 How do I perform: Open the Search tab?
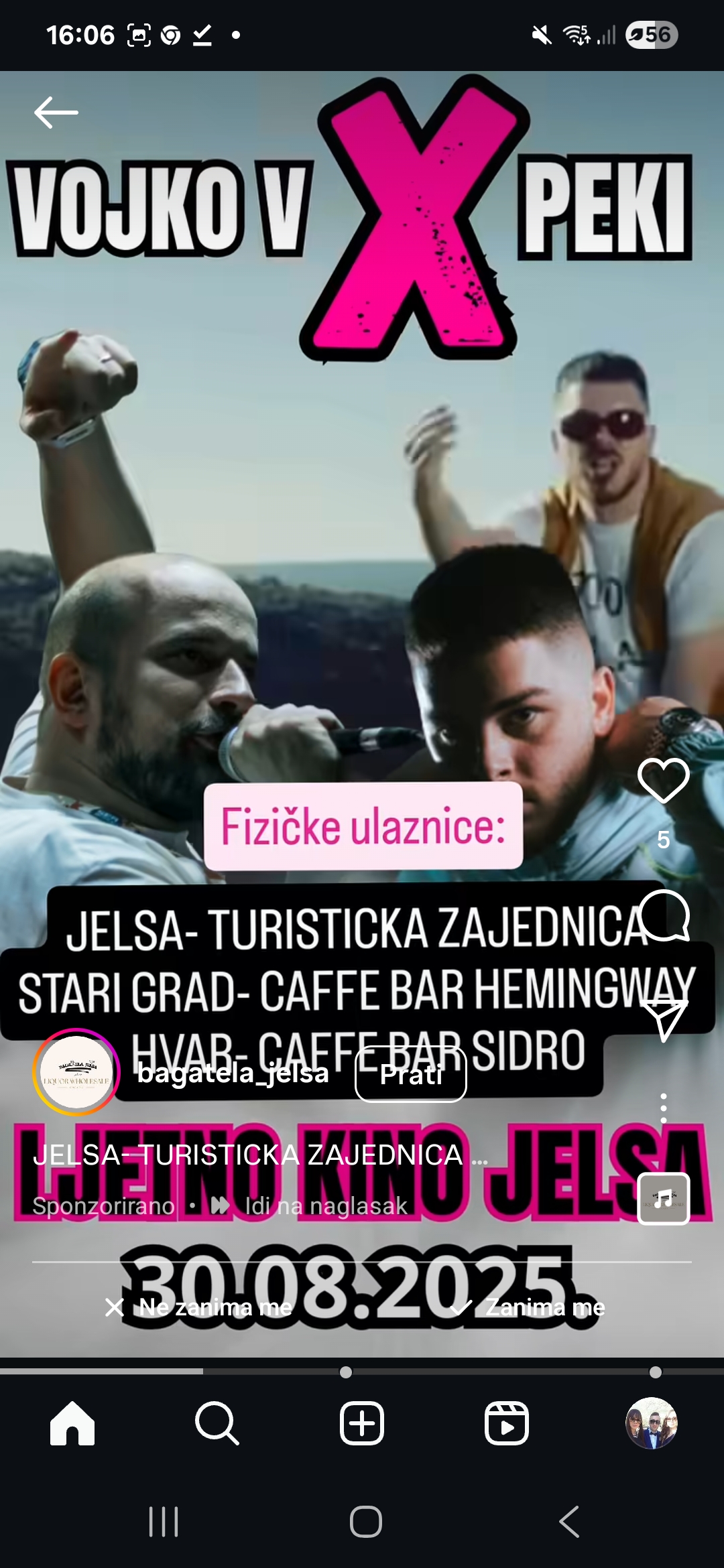[x=217, y=1423]
